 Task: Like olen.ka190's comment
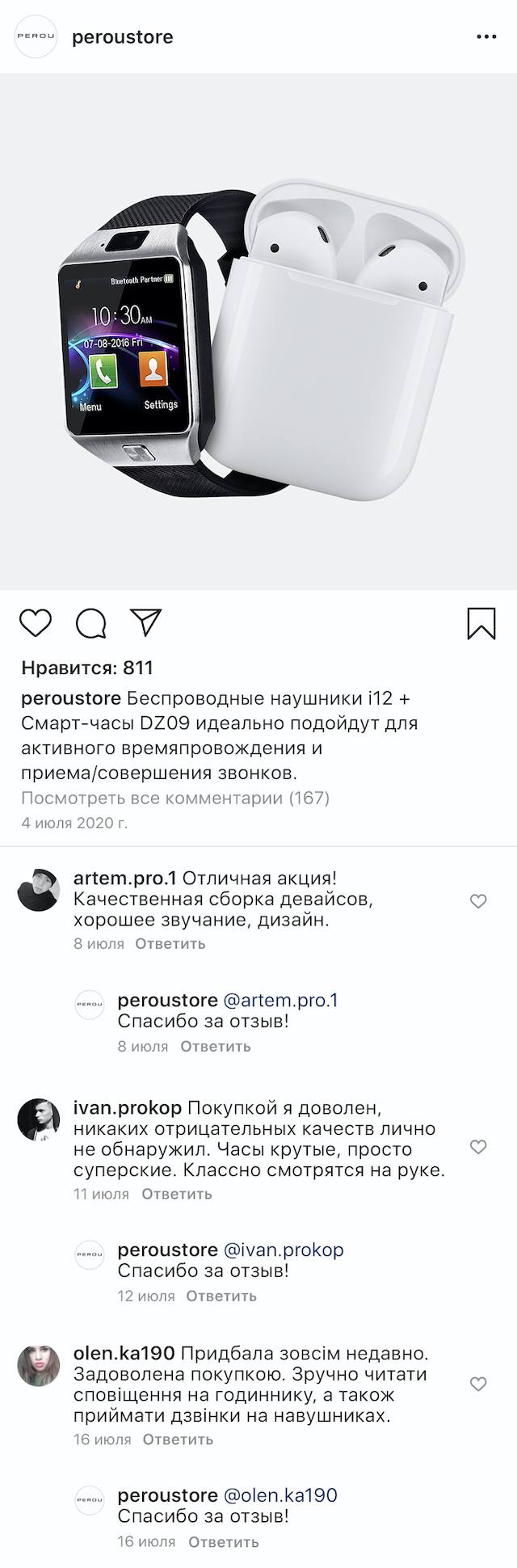point(478,1385)
